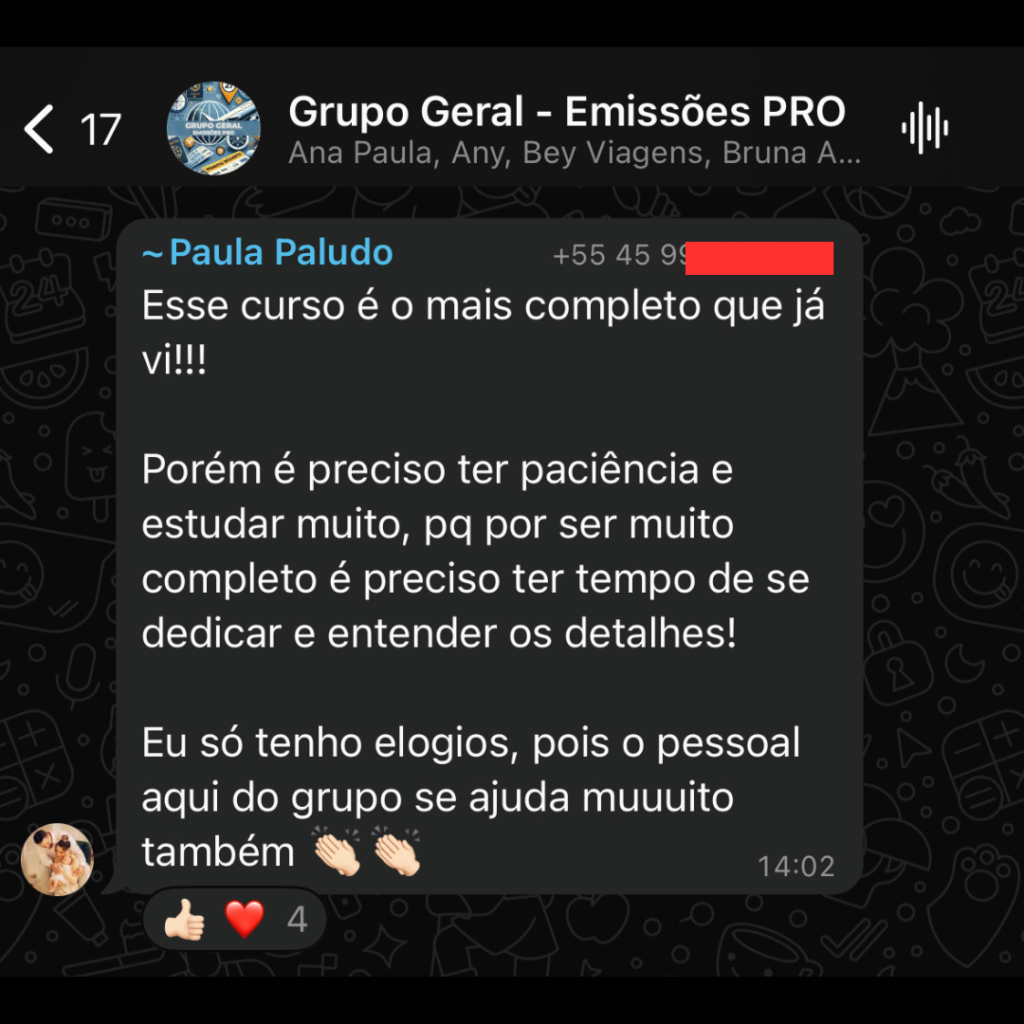
Task: View Paula Paludo's avatar beside the message
Action: (x=58, y=859)
